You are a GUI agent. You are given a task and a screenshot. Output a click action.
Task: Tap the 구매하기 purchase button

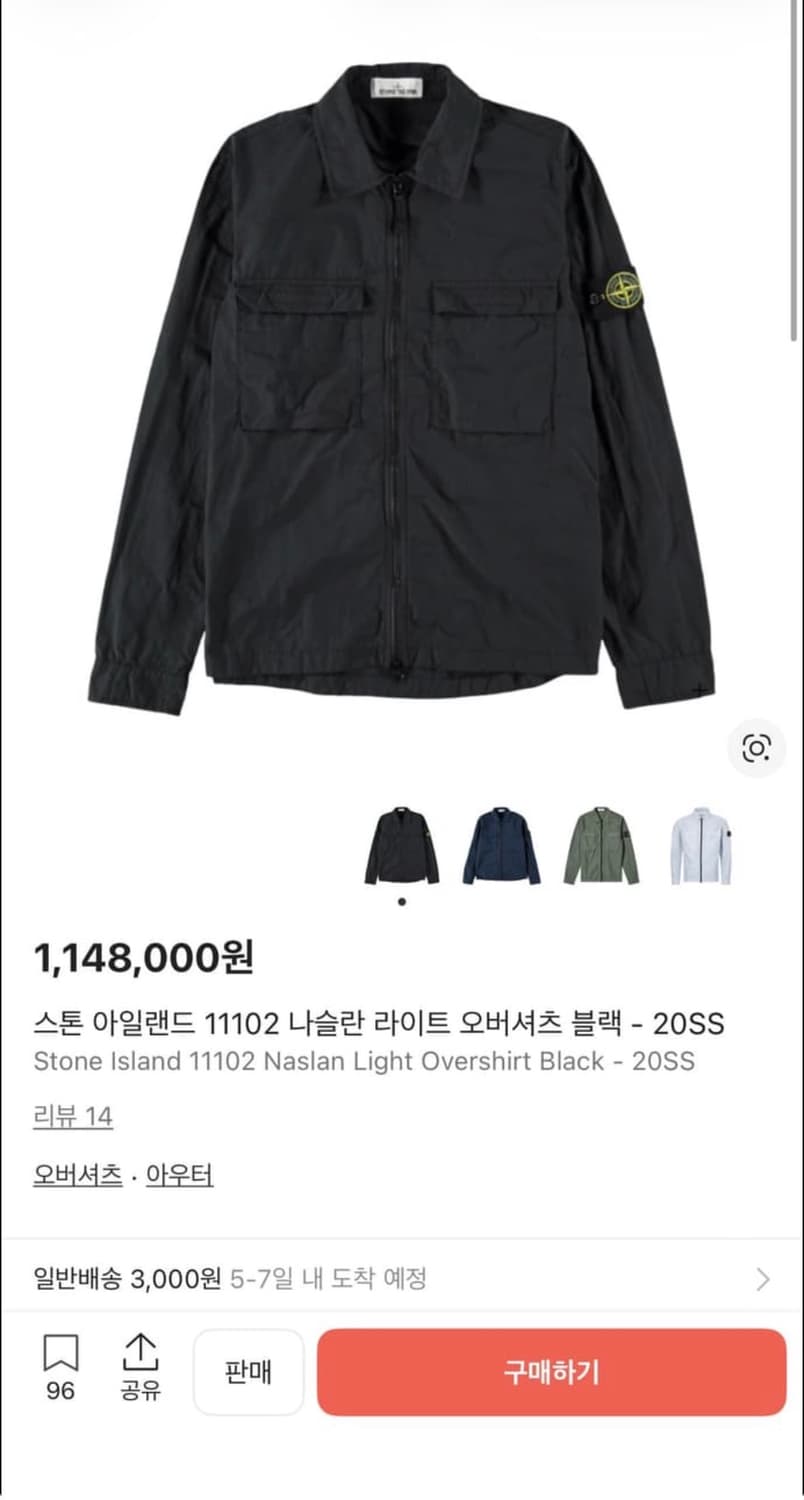tap(550, 1372)
